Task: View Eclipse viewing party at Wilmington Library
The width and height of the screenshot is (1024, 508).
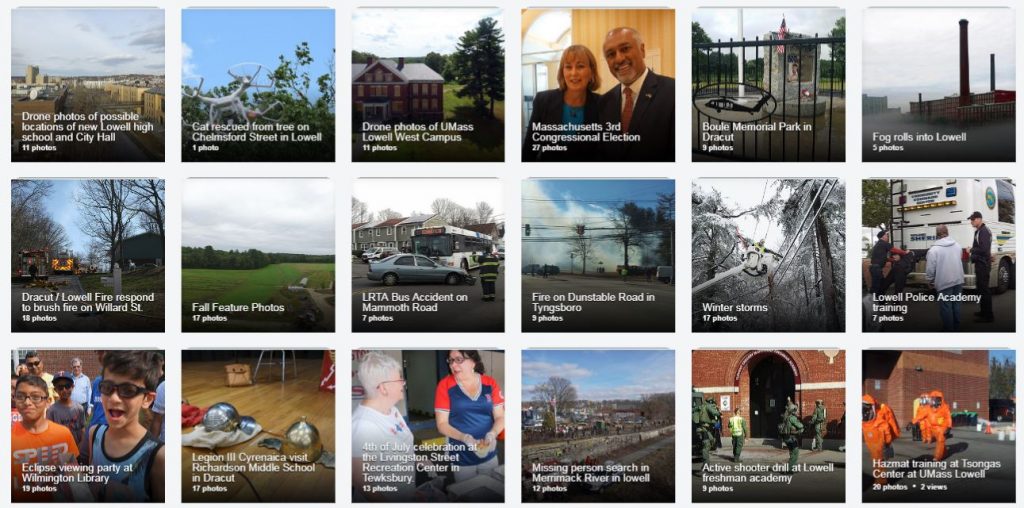Action: pos(87,425)
